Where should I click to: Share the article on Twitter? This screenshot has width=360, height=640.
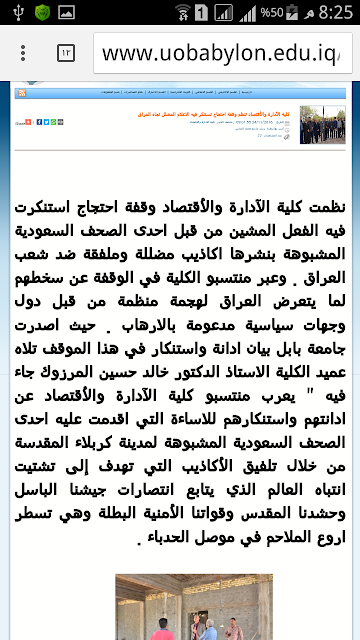(47, 122)
